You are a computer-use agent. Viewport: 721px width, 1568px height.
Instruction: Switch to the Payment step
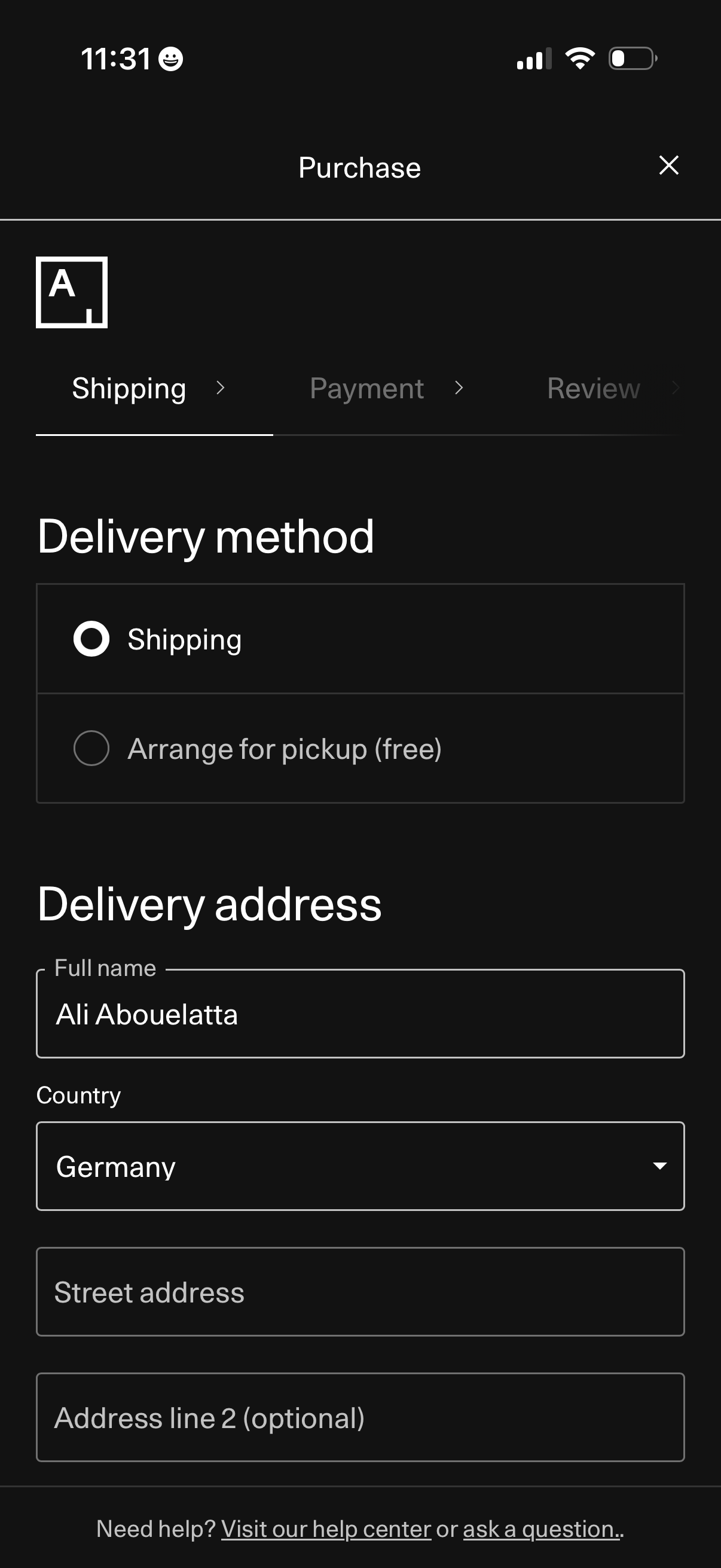(x=367, y=388)
